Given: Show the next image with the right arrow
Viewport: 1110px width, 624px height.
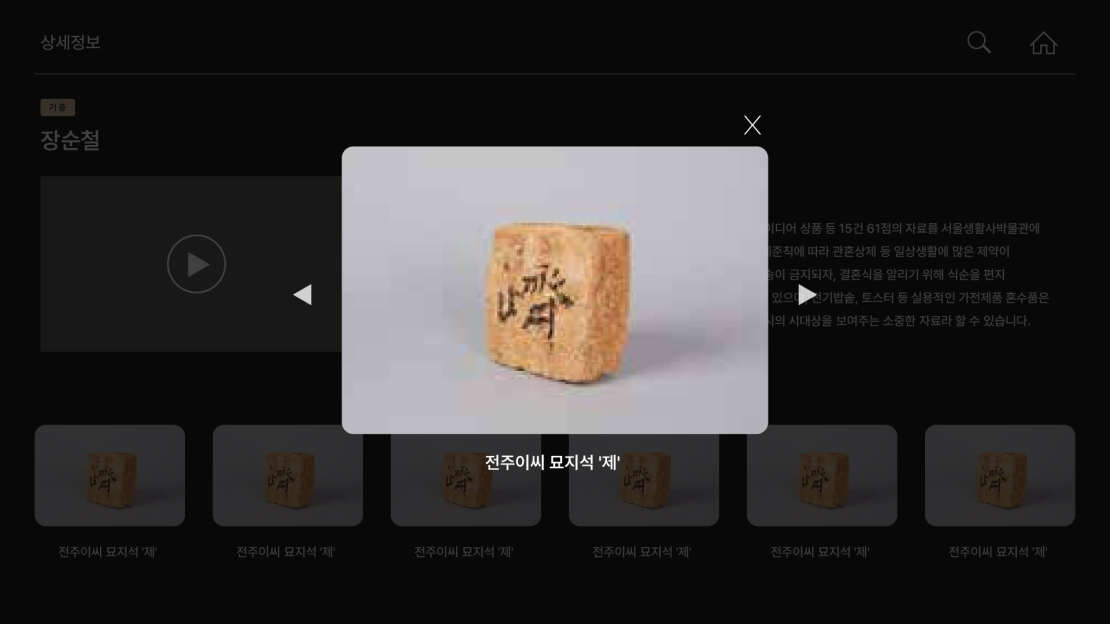Looking at the screenshot, I should tap(806, 295).
